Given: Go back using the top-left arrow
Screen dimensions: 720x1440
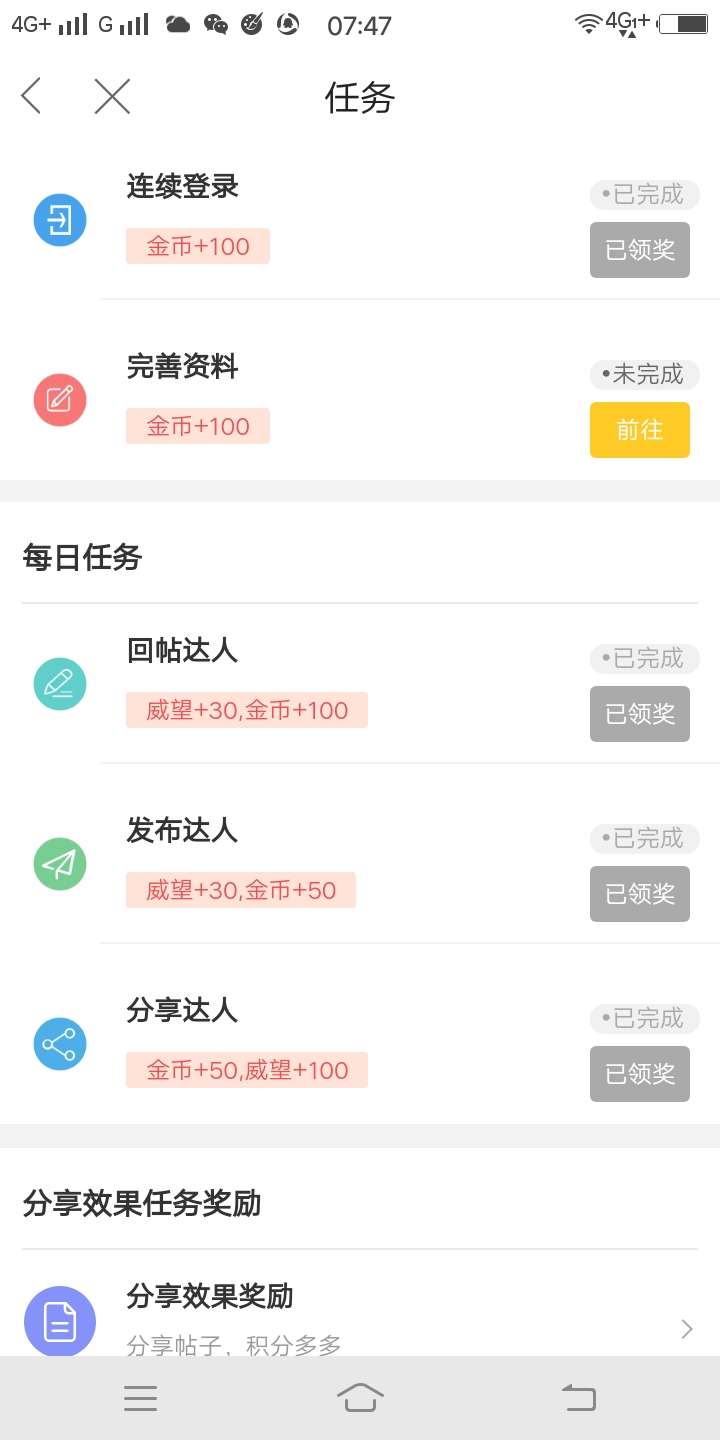Looking at the screenshot, I should [31, 97].
